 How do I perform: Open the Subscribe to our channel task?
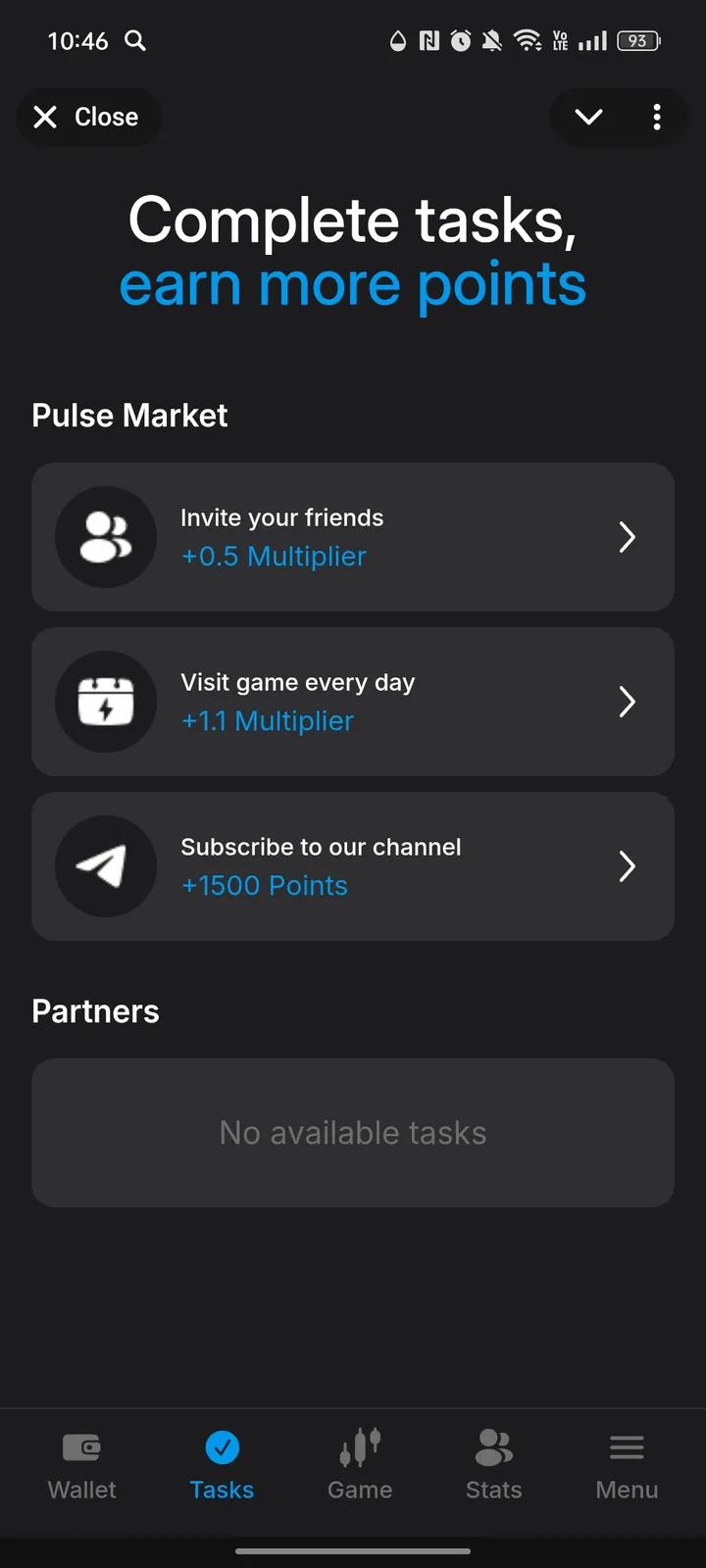coord(353,866)
